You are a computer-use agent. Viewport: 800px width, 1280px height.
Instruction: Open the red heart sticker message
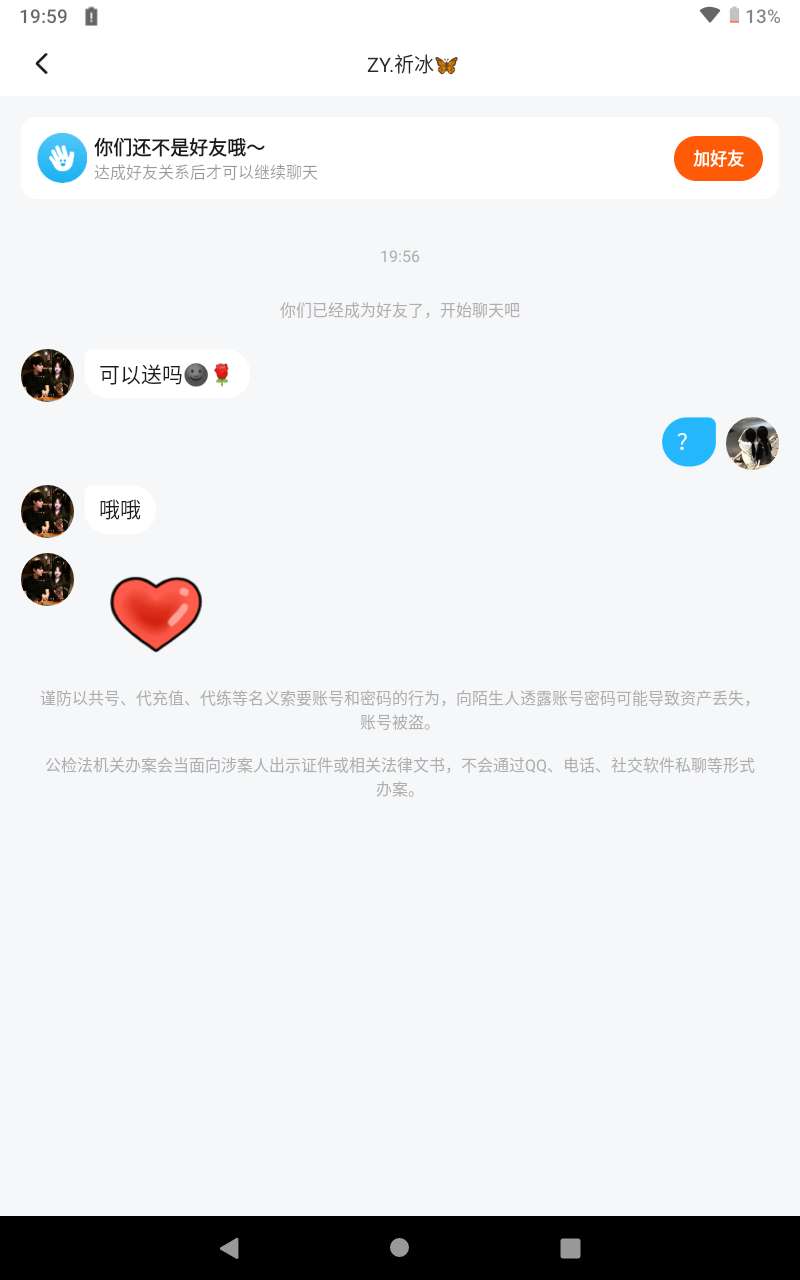coord(156,614)
